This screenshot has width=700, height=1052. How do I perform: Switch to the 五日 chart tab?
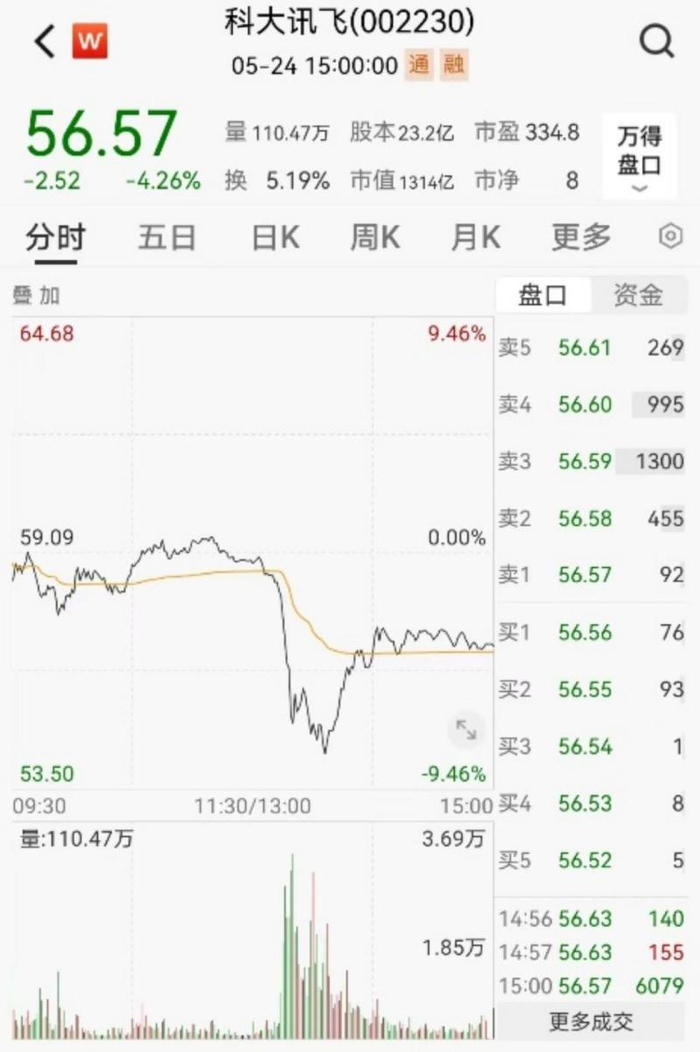pos(167,238)
